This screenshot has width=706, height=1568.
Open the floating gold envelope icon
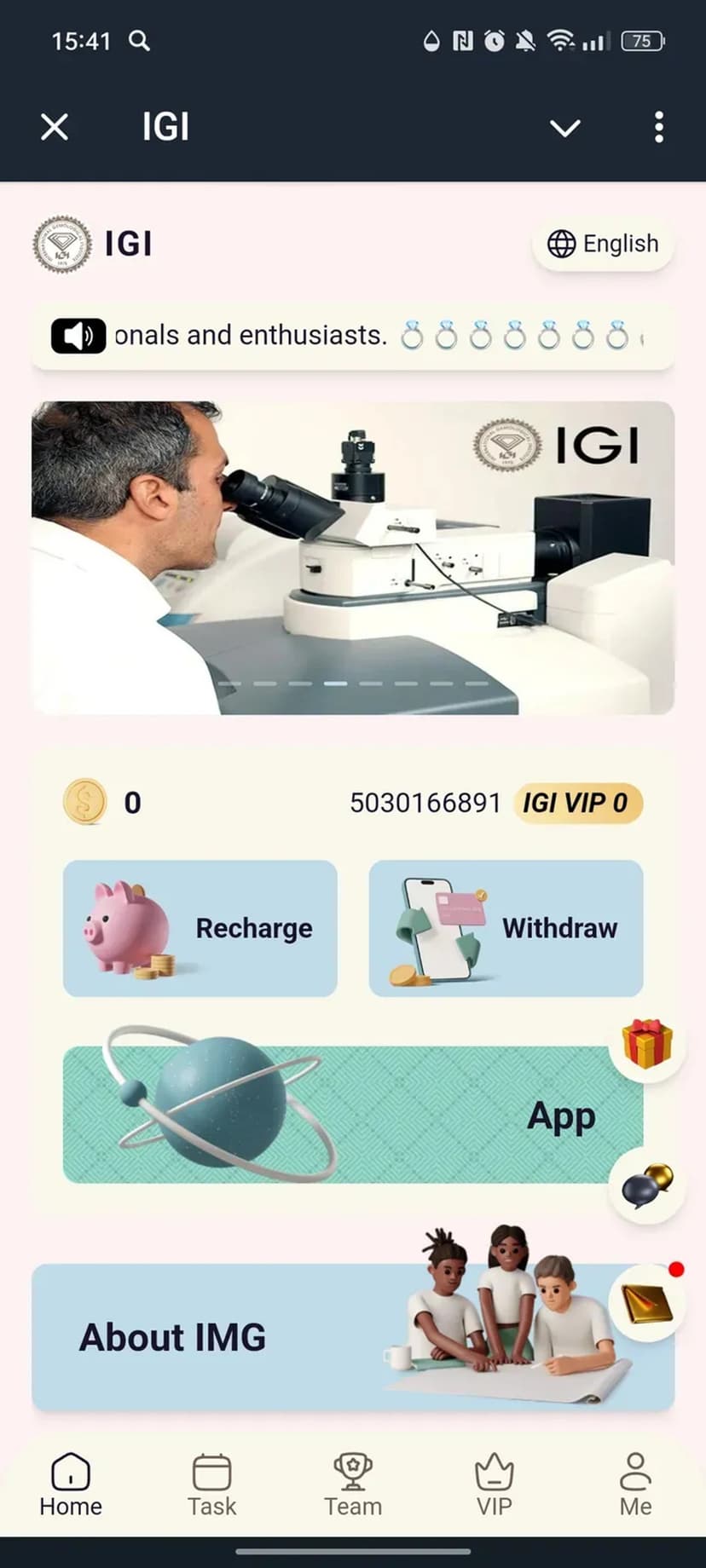[647, 1304]
